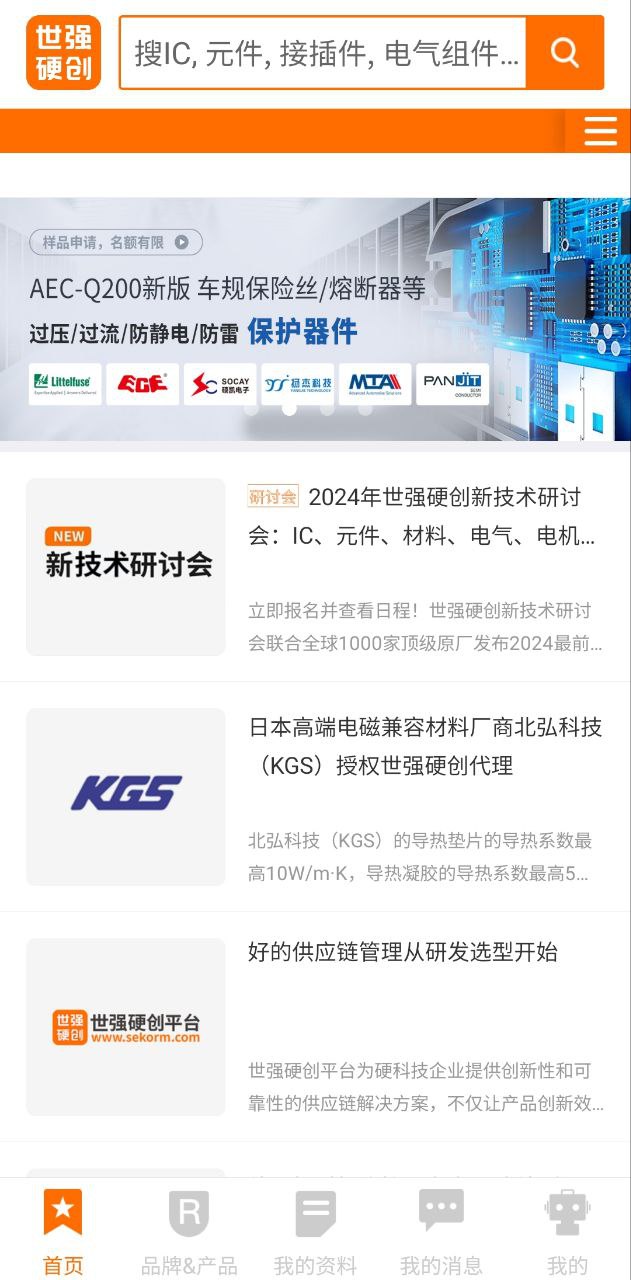
Task: Switch to the 我的 tab
Action: [x=567, y=1232]
